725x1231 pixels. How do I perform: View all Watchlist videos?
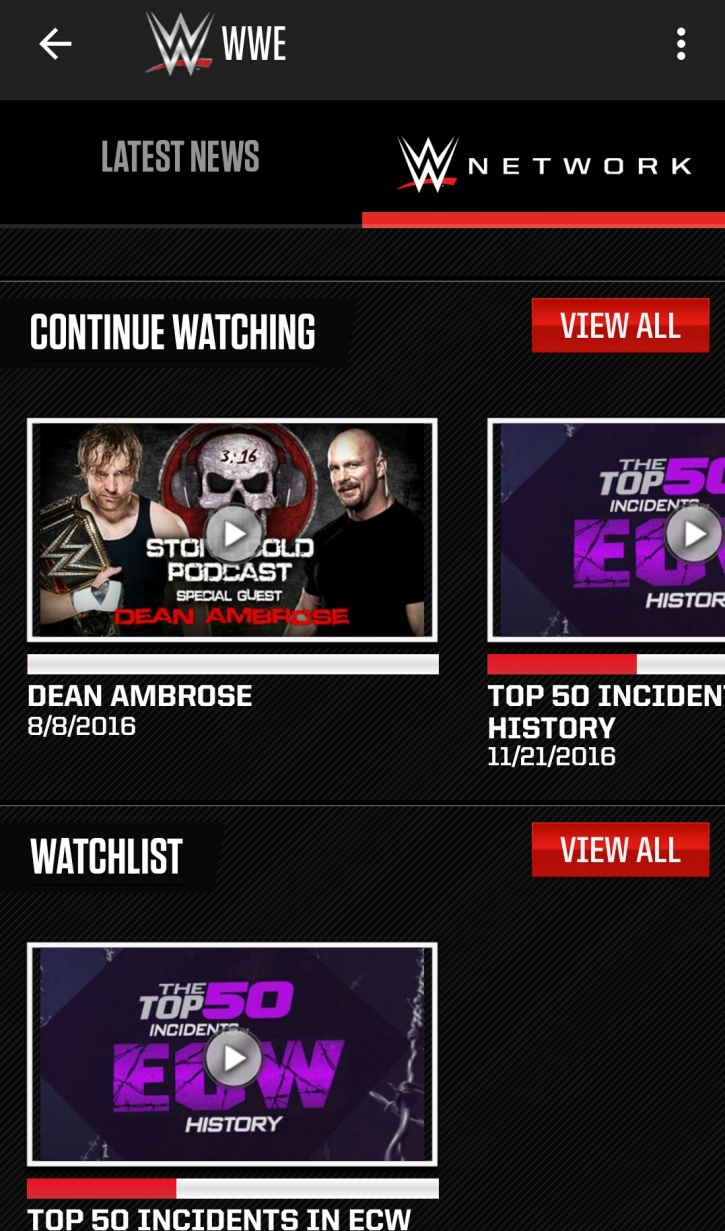pyautogui.click(x=620, y=850)
